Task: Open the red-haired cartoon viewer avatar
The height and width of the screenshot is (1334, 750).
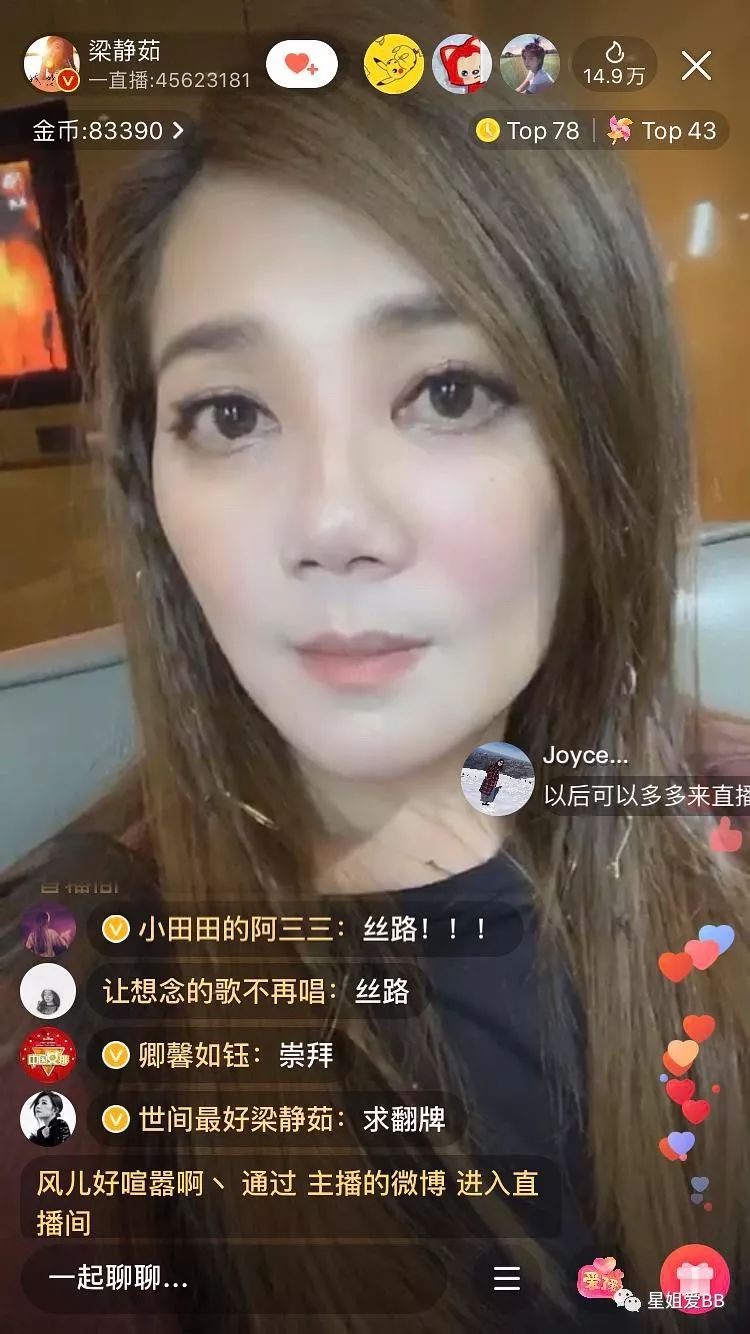Action: click(461, 64)
